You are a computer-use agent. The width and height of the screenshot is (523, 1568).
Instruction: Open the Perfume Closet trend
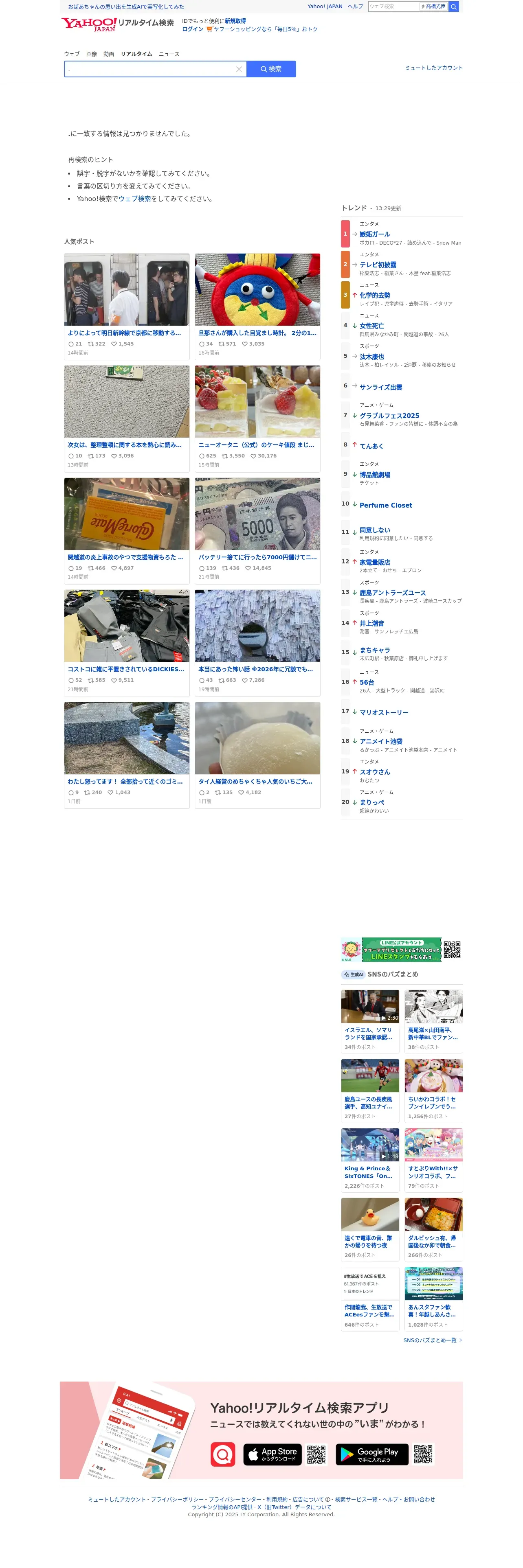click(x=389, y=509)
